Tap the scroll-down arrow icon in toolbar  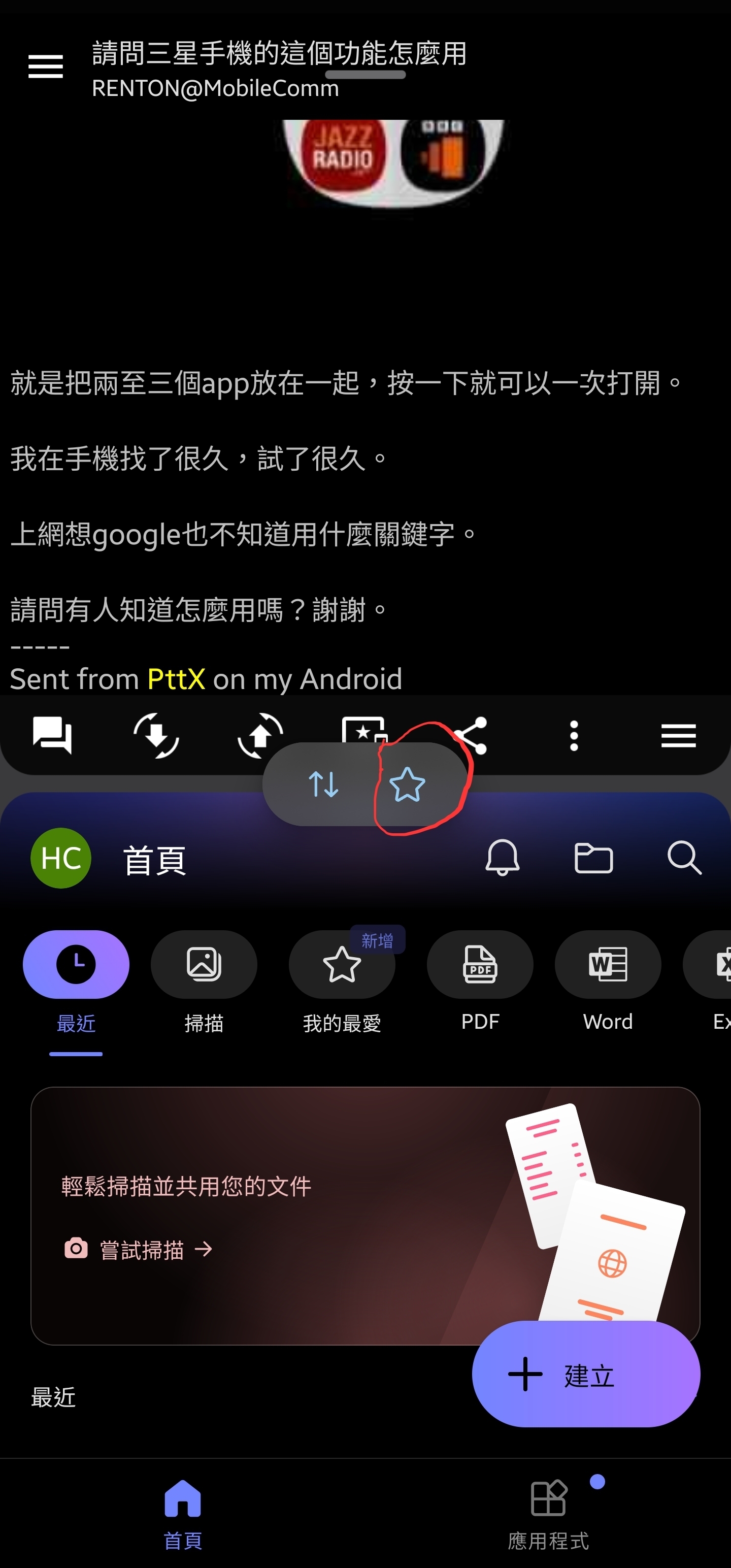coord(156,735)
